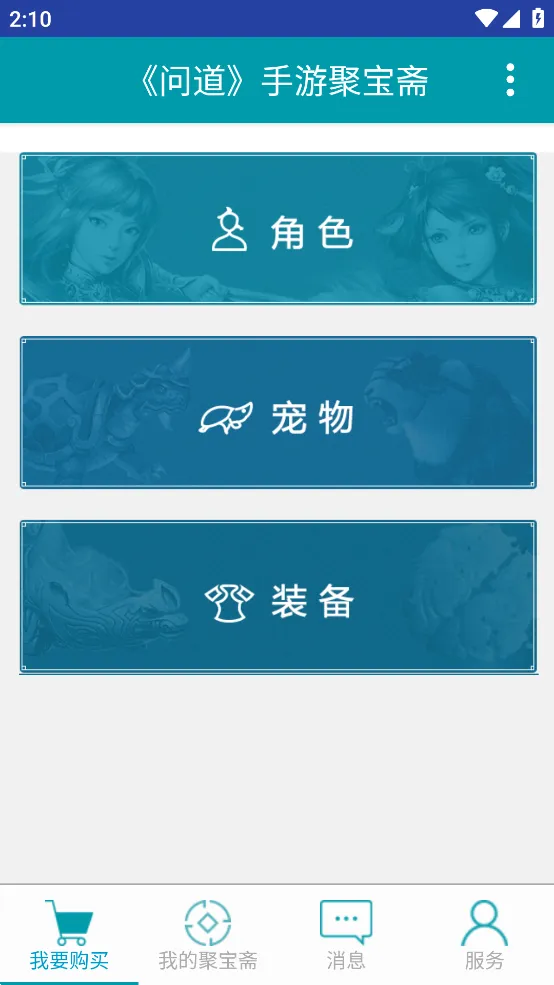Image resolution: width=554 pixels, height=985 pixels.
Task: Go to the 消息 tab
Action: (x=346, y=935)
